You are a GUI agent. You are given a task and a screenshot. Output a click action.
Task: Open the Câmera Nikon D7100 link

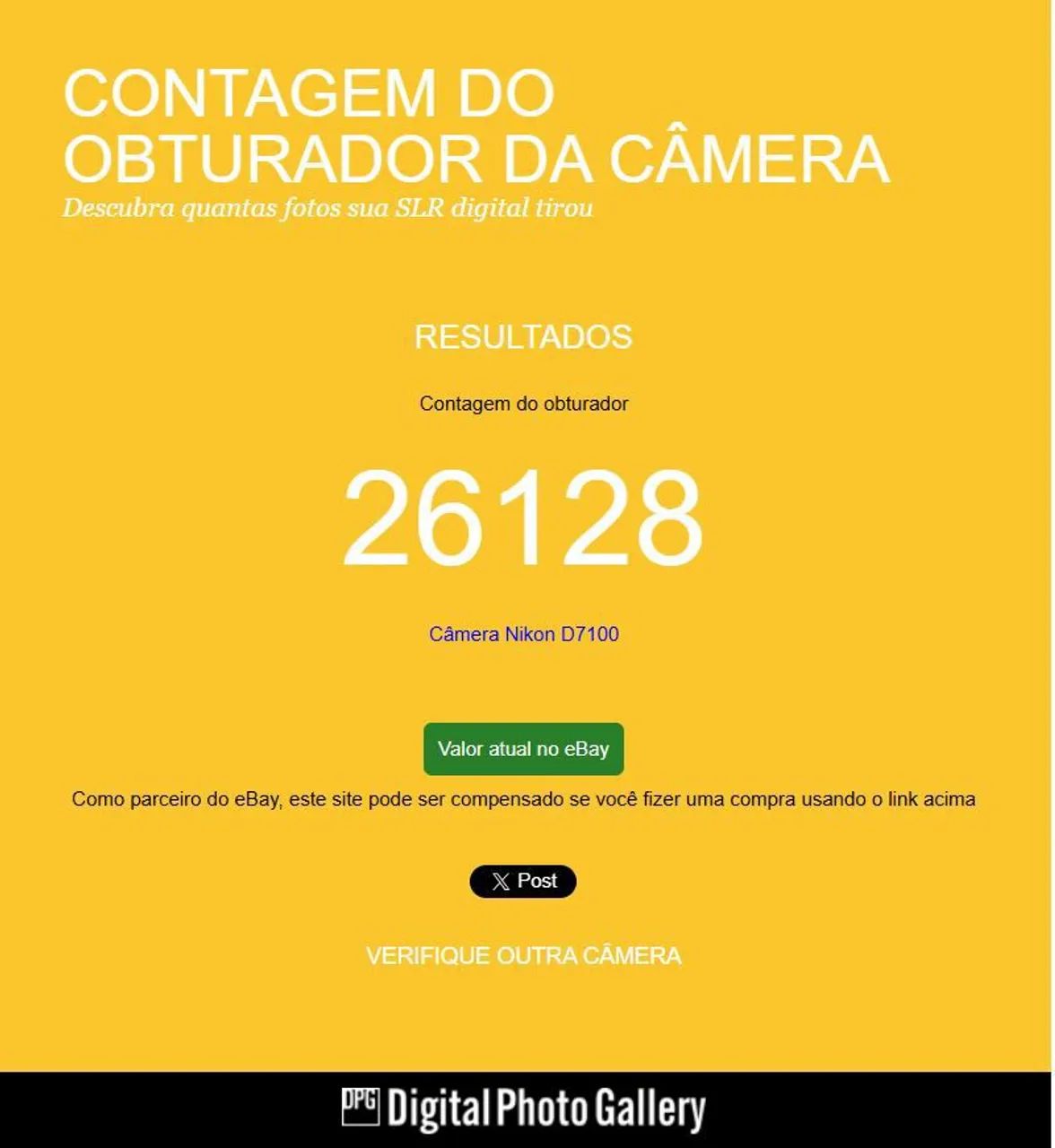[x=524, y=633]
